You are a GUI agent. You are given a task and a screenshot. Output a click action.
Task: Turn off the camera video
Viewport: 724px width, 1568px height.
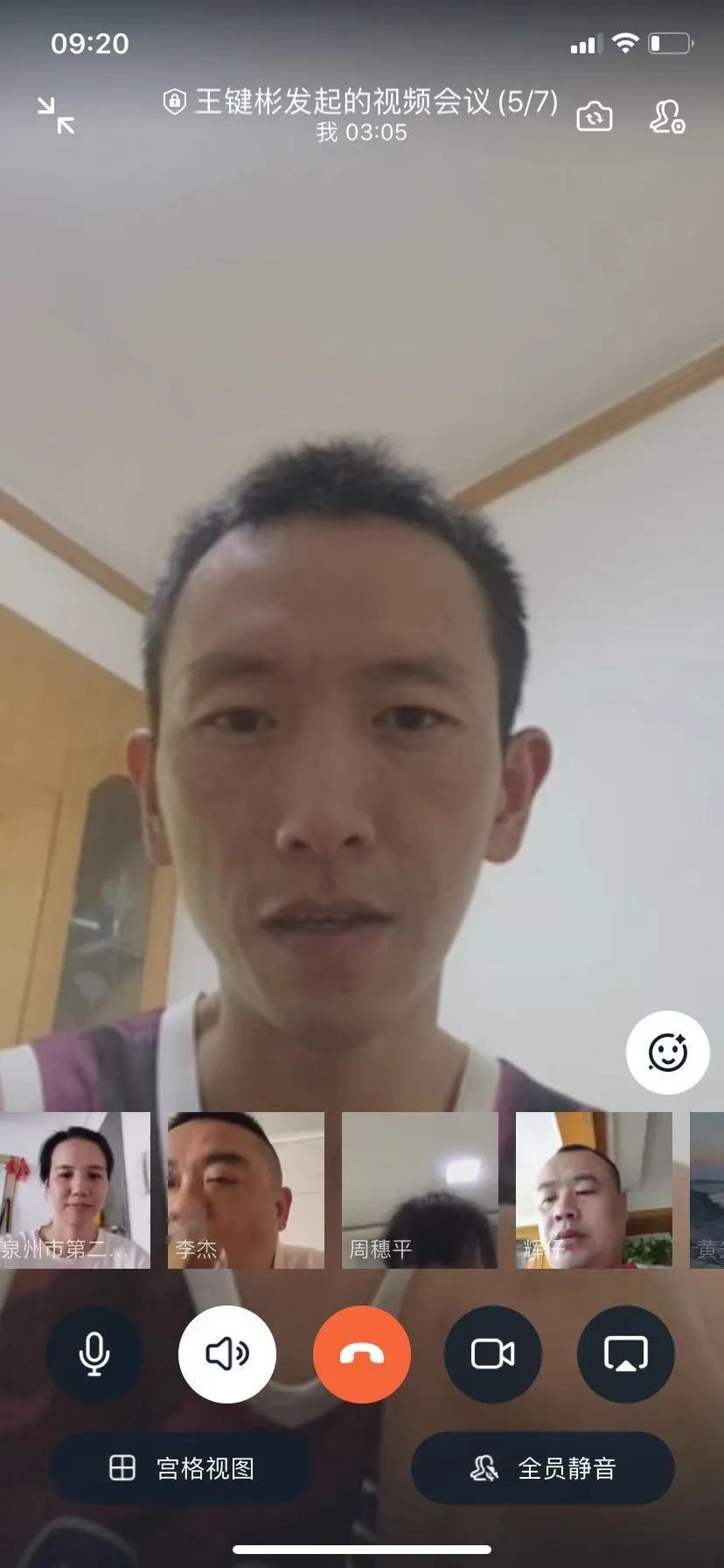[493, 1354]
